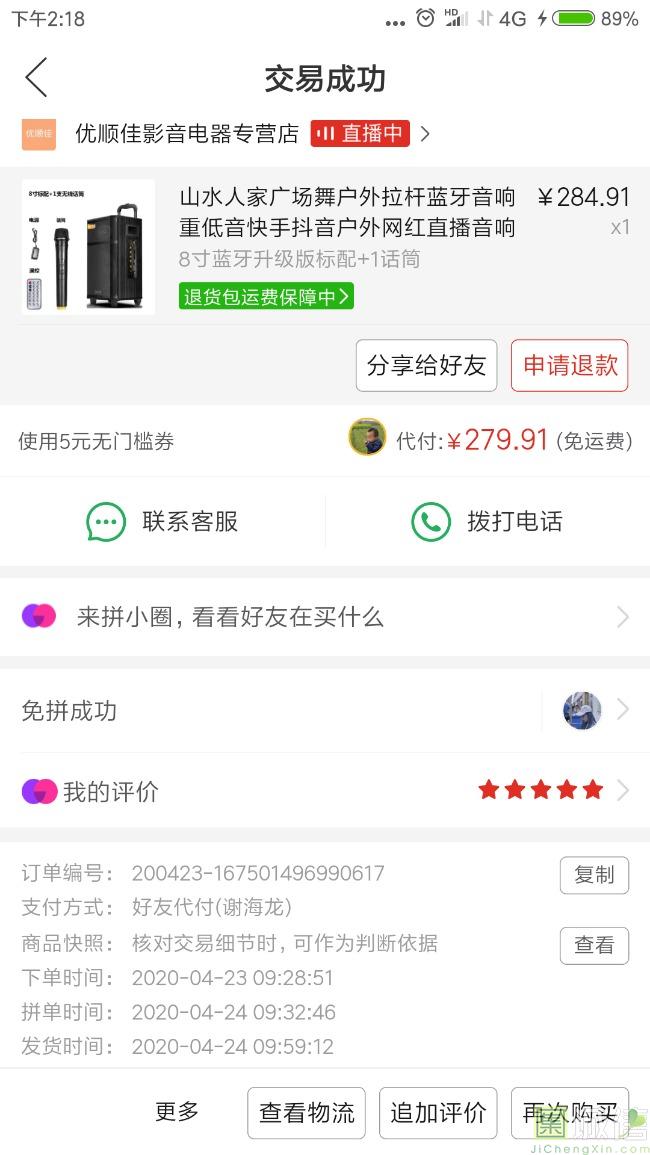Copy the order number with 复制
This screenshot has width=650, height=1155.
[594, 875]
